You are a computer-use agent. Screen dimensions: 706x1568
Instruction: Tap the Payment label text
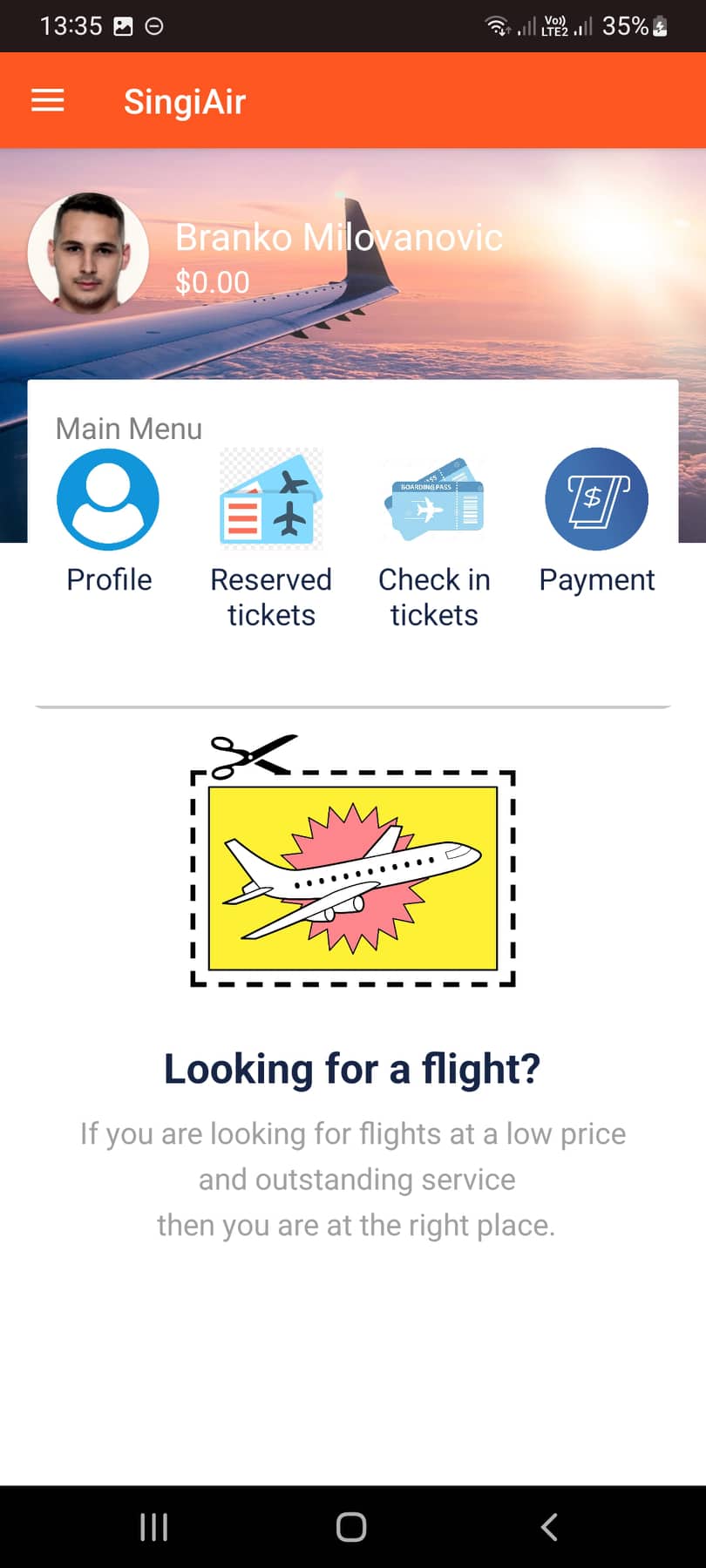point(596,579)
